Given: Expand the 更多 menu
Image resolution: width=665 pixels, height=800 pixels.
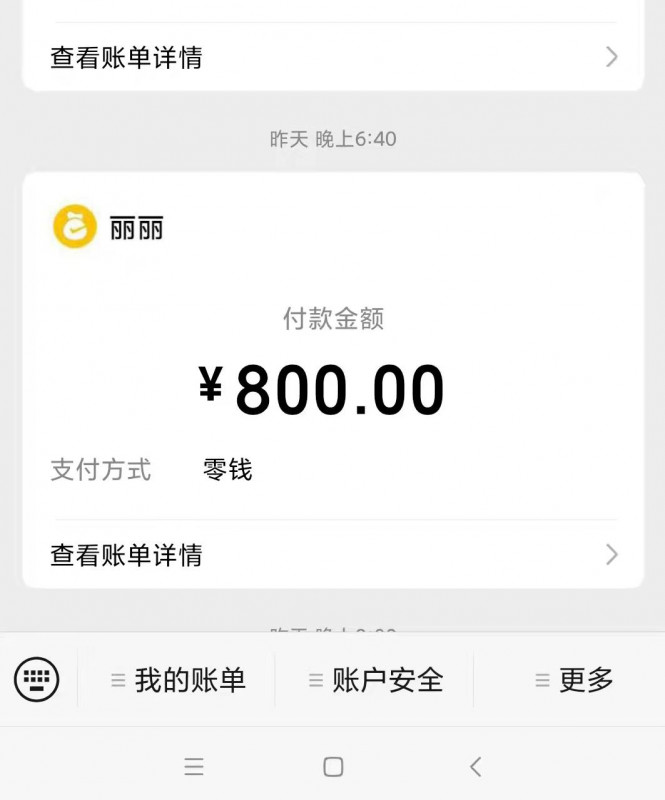Looking at the screenshot, I should click(574, 680).
